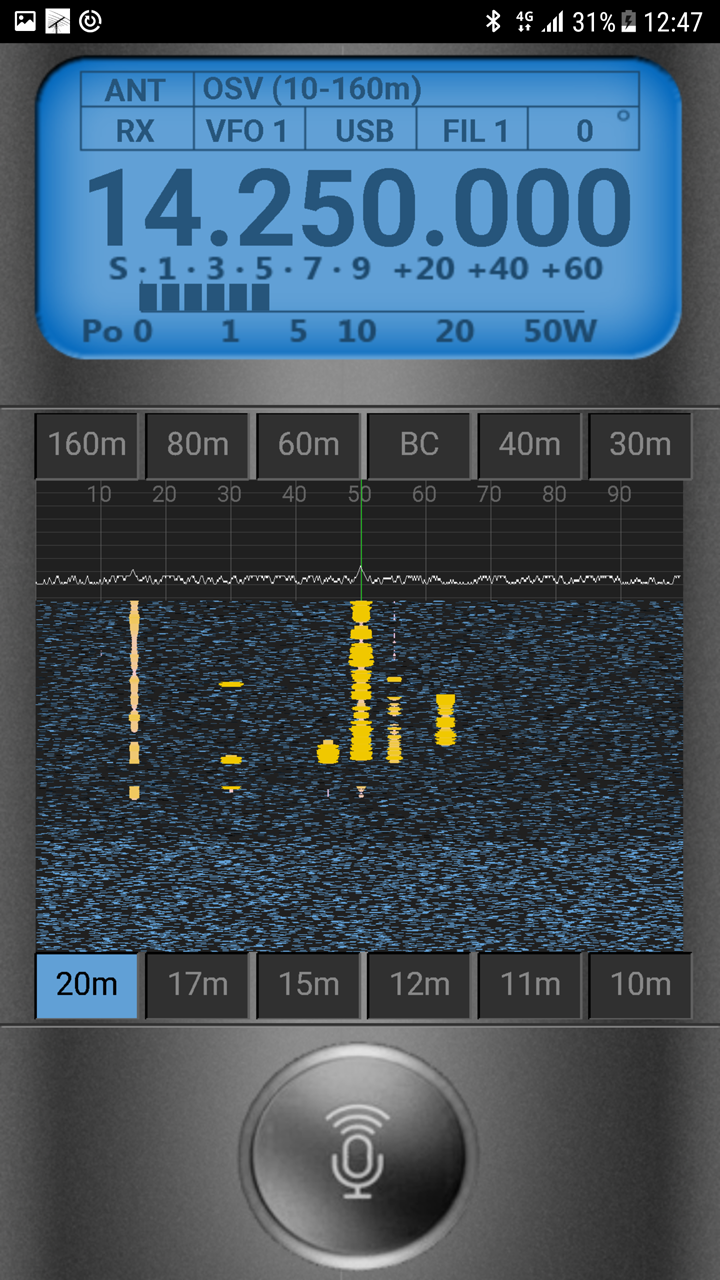Select the 15m band button
Screen dimensions: 720x1280
click(308, 985)
